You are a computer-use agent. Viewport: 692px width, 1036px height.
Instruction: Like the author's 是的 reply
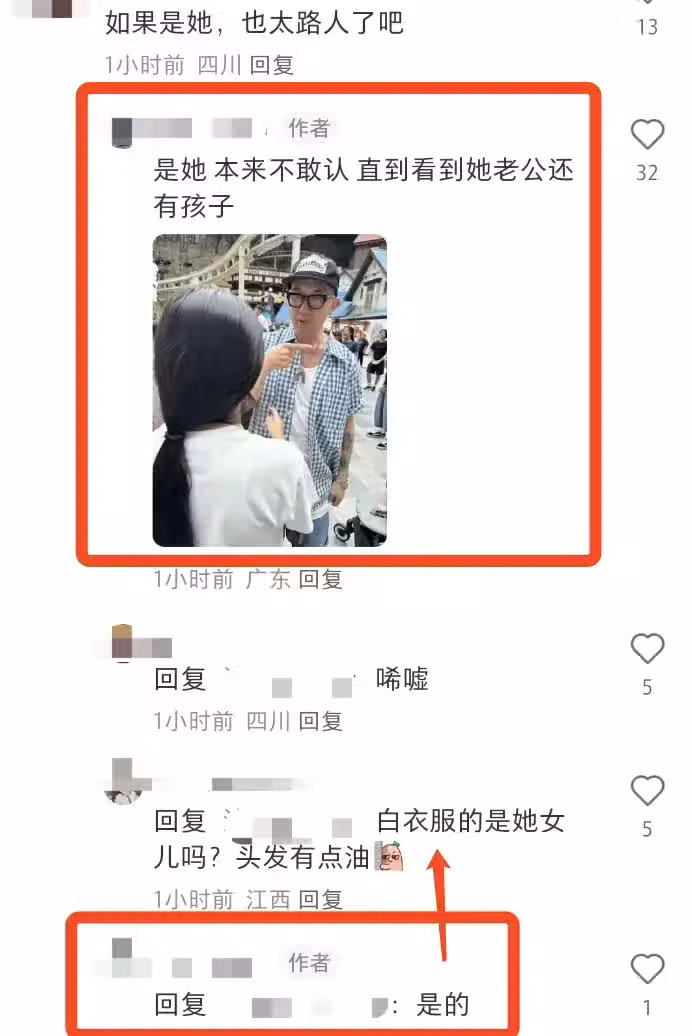(647, 969)
